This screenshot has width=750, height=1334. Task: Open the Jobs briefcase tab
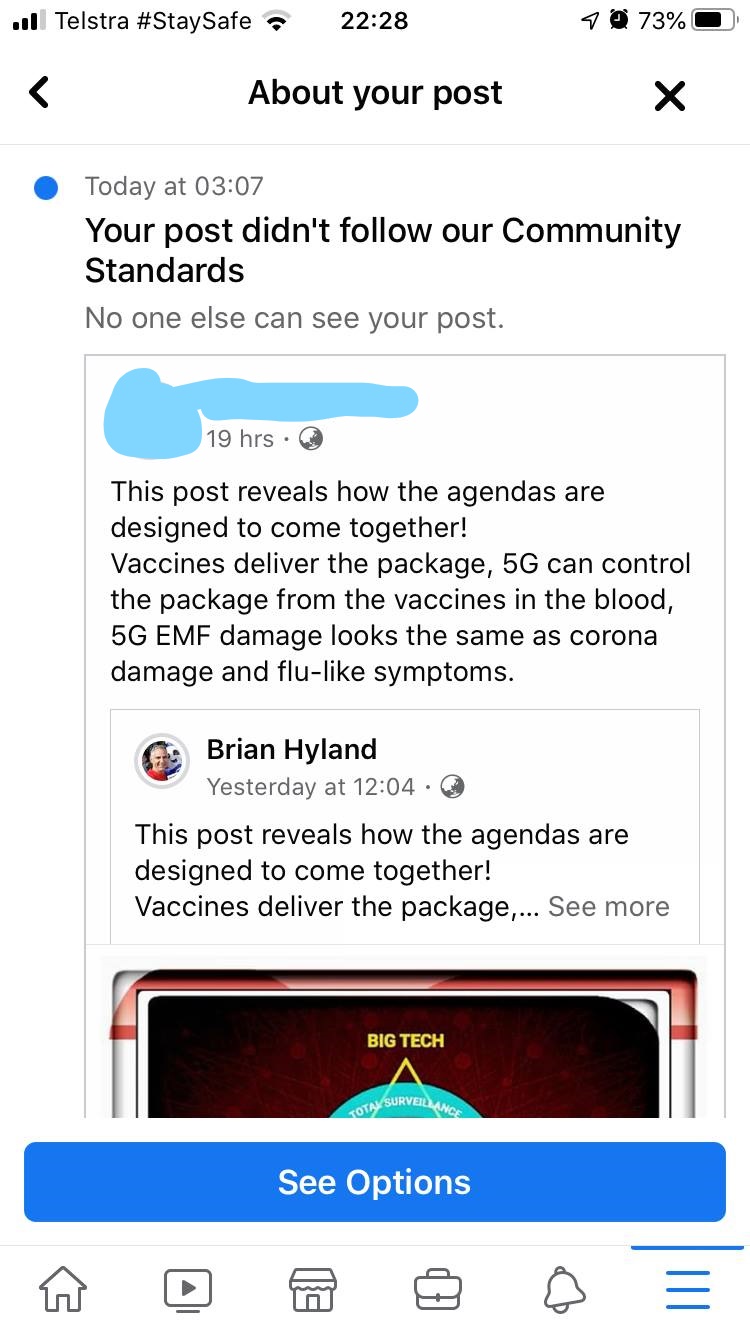[x=437, y=1289]
